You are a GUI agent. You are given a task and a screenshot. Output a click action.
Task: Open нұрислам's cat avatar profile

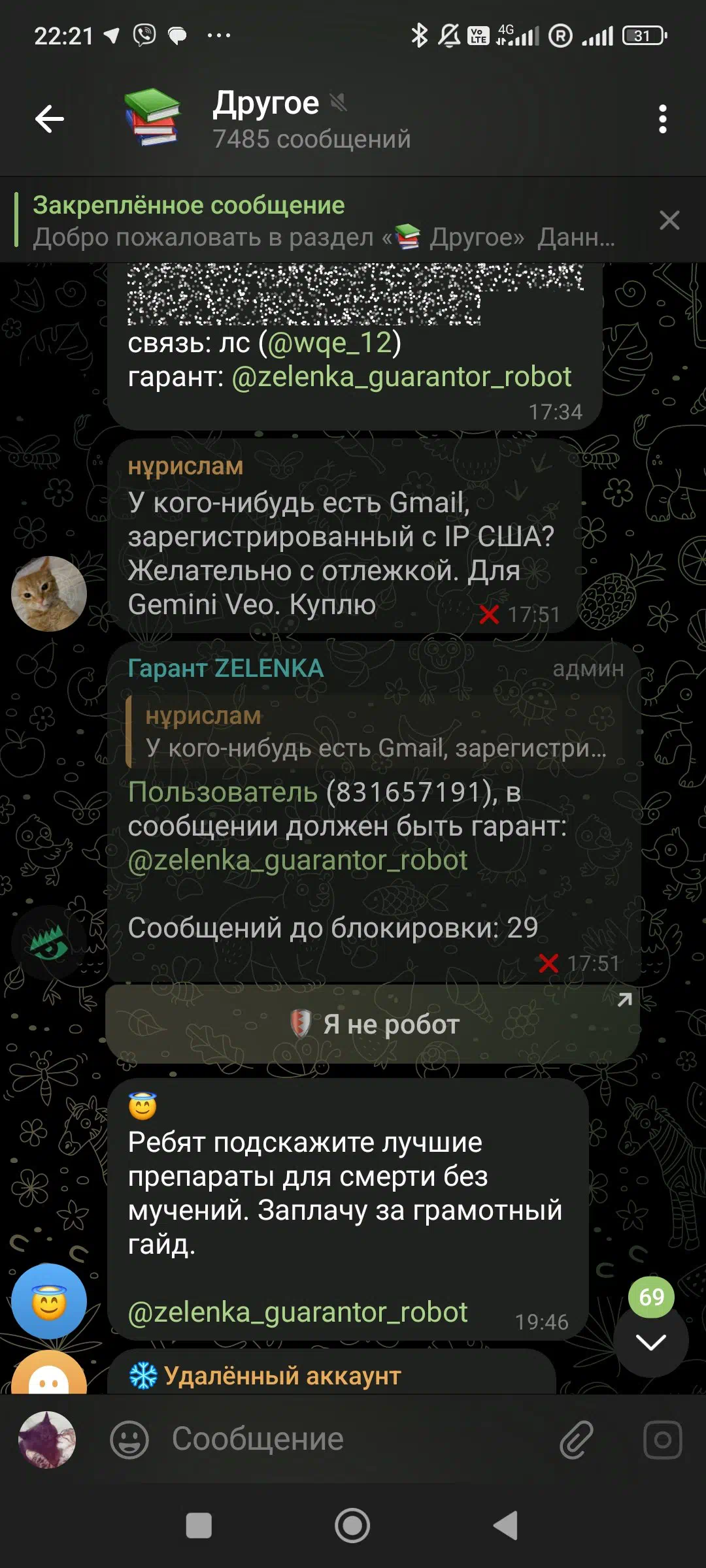point(49,594)
